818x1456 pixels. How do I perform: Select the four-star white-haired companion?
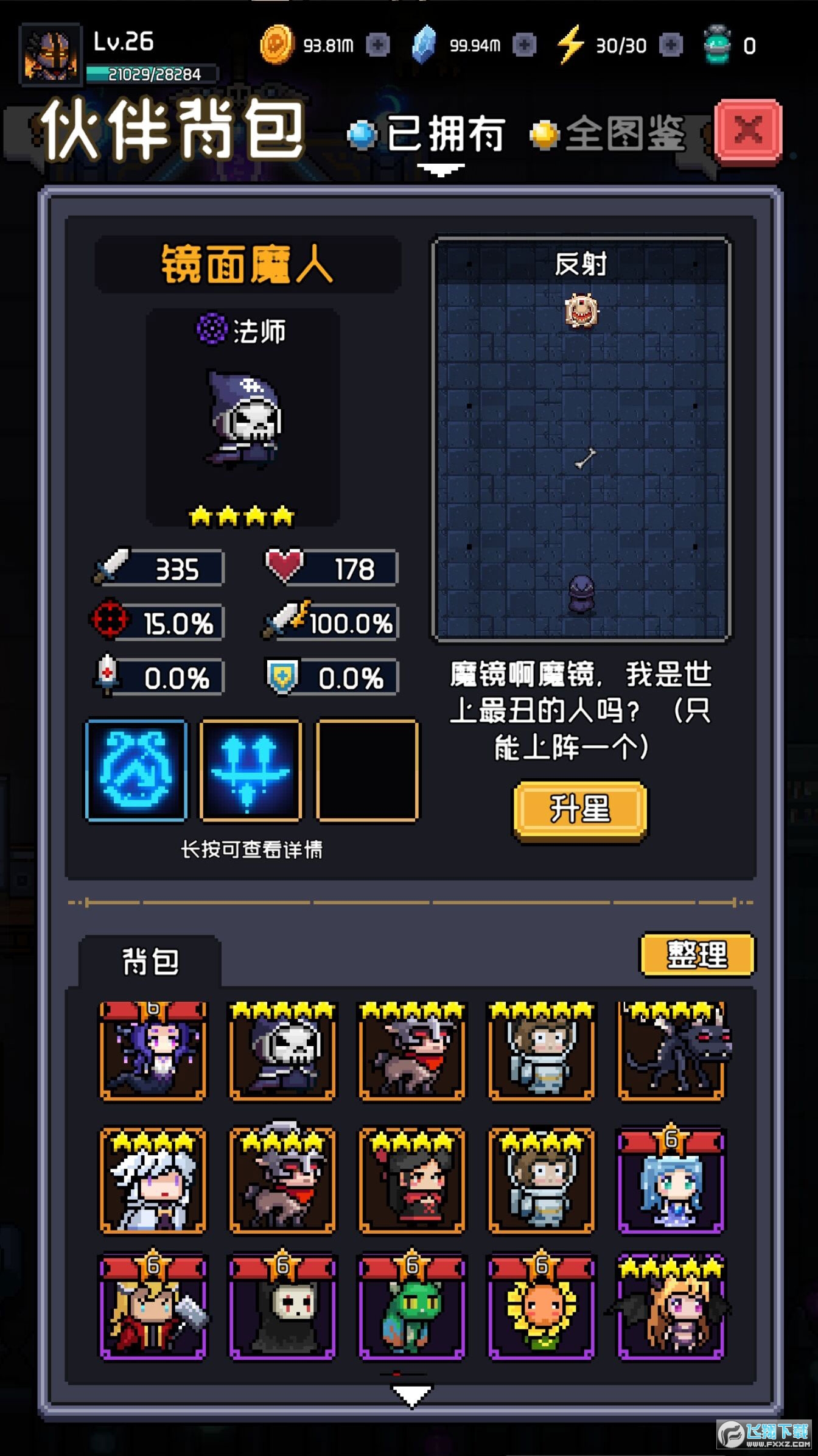click(x=153, y=1180)
